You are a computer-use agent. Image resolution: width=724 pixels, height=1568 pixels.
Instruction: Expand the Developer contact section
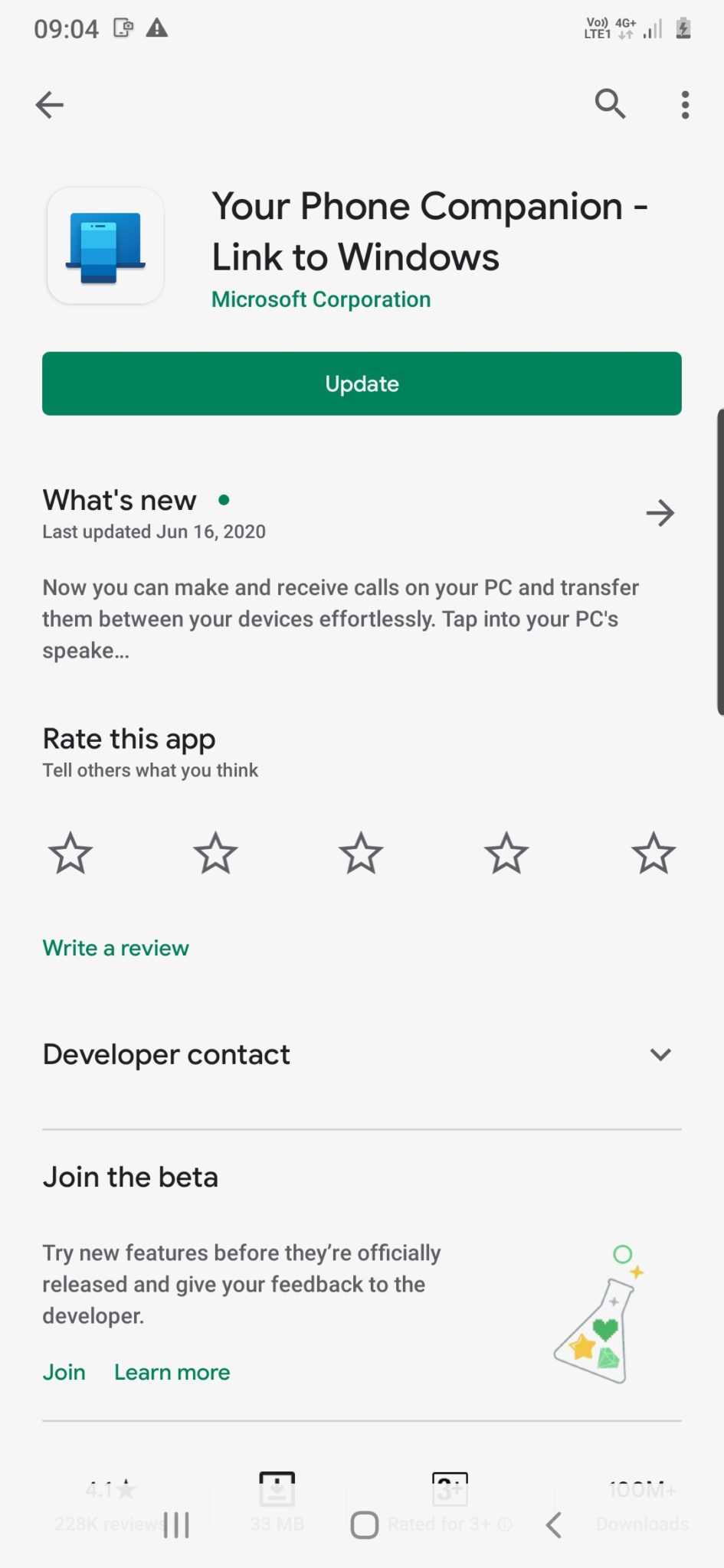(660, 1055)
